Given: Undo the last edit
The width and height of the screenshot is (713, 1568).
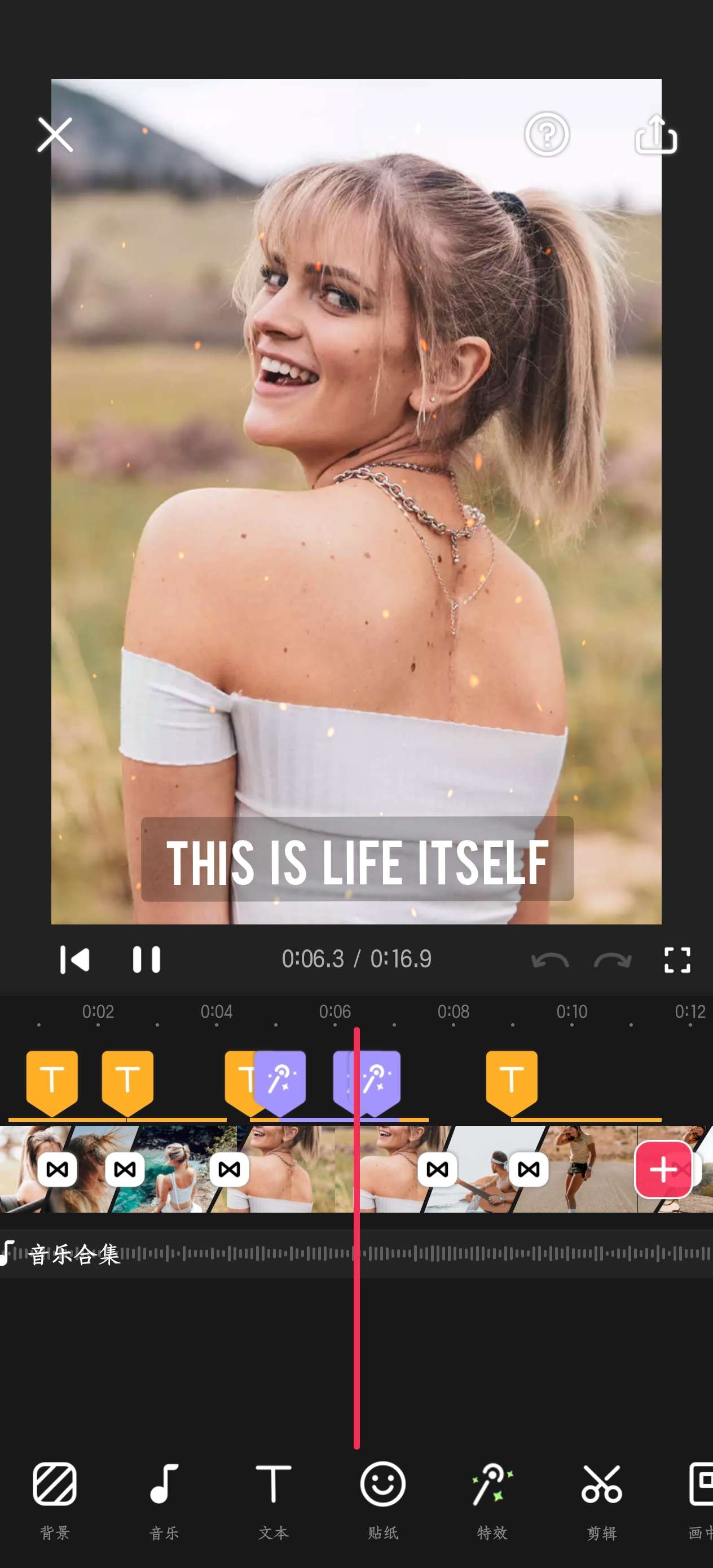Looking at the screenshot, I should 550,961.
